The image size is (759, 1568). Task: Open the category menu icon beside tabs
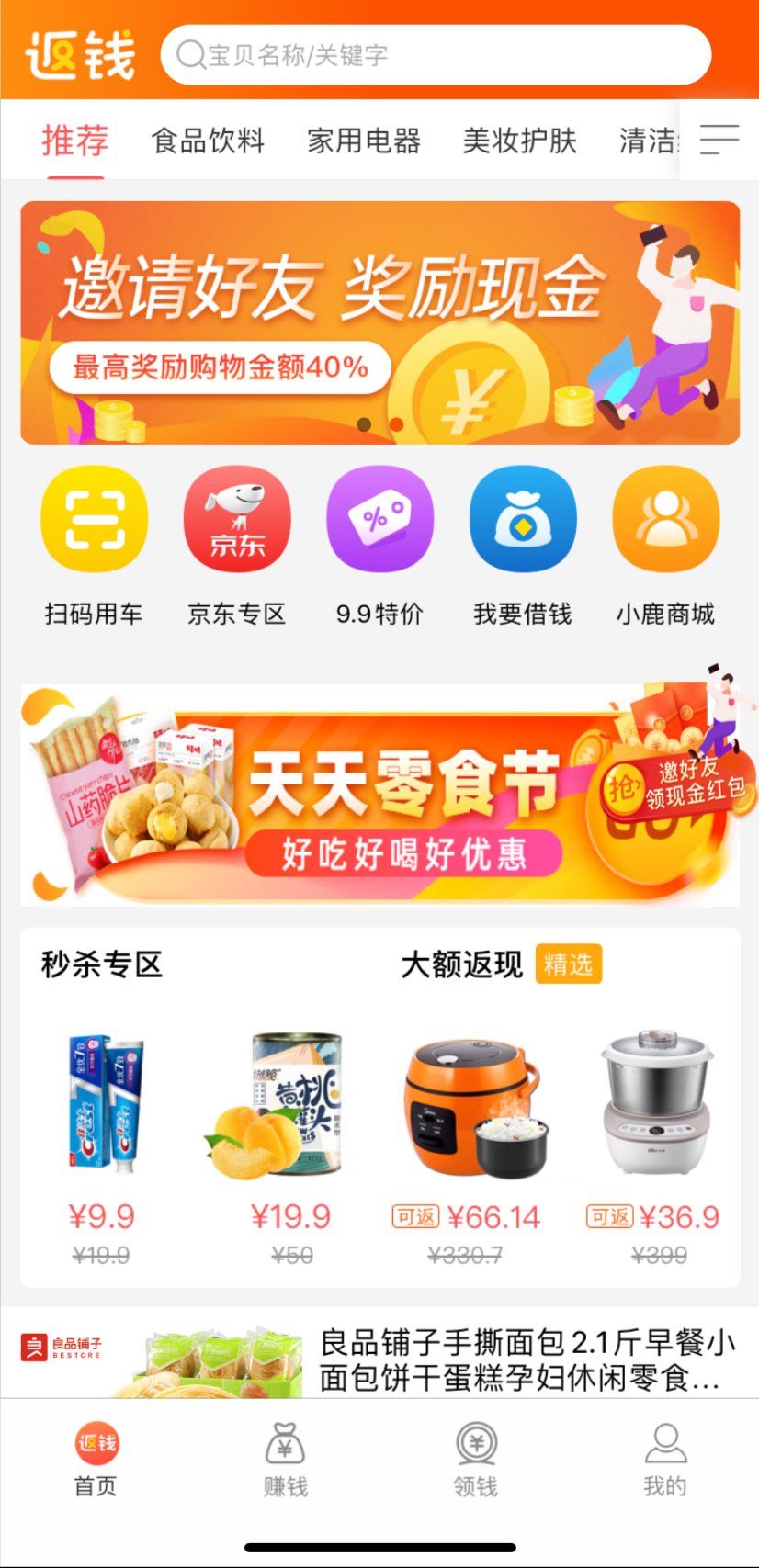719,140
